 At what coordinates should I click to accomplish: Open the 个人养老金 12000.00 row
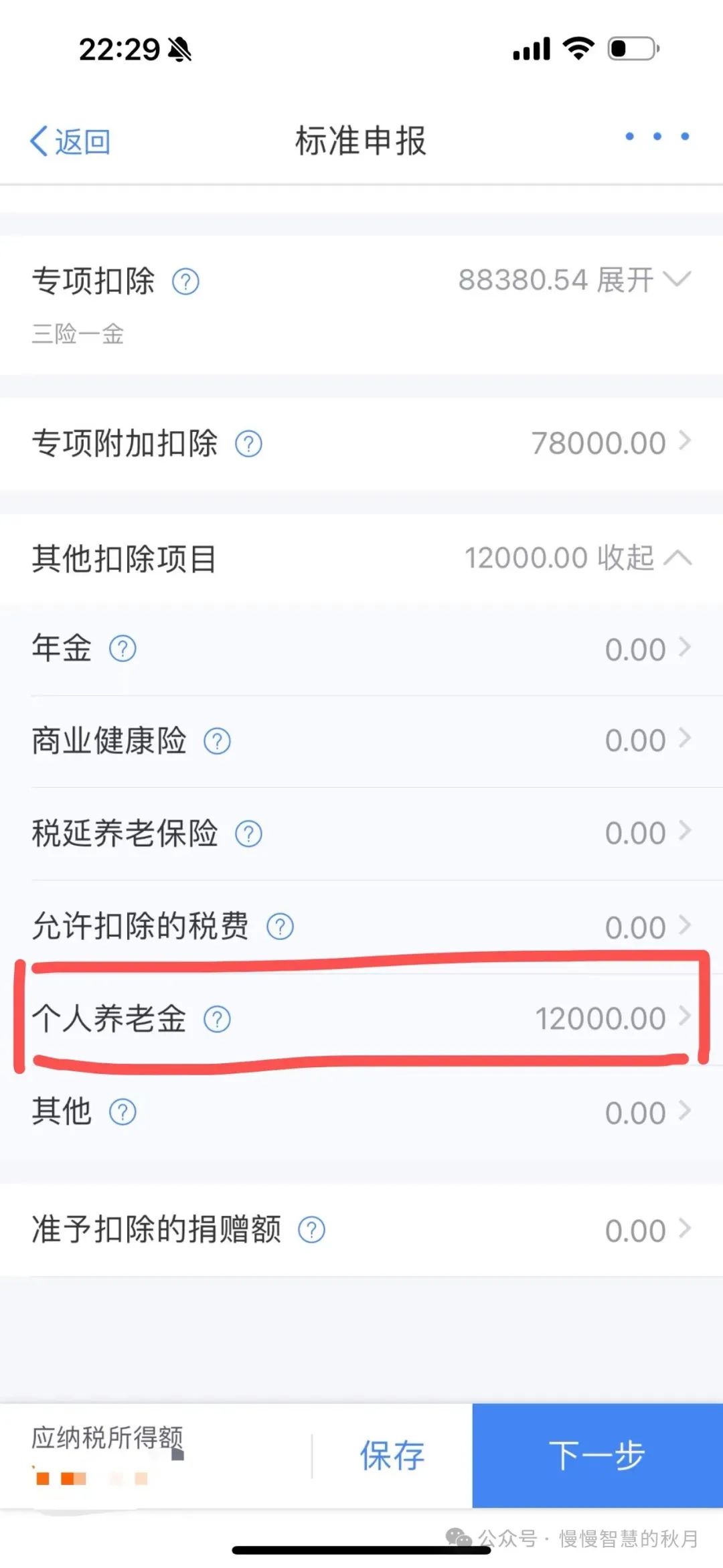point(361,1019)
